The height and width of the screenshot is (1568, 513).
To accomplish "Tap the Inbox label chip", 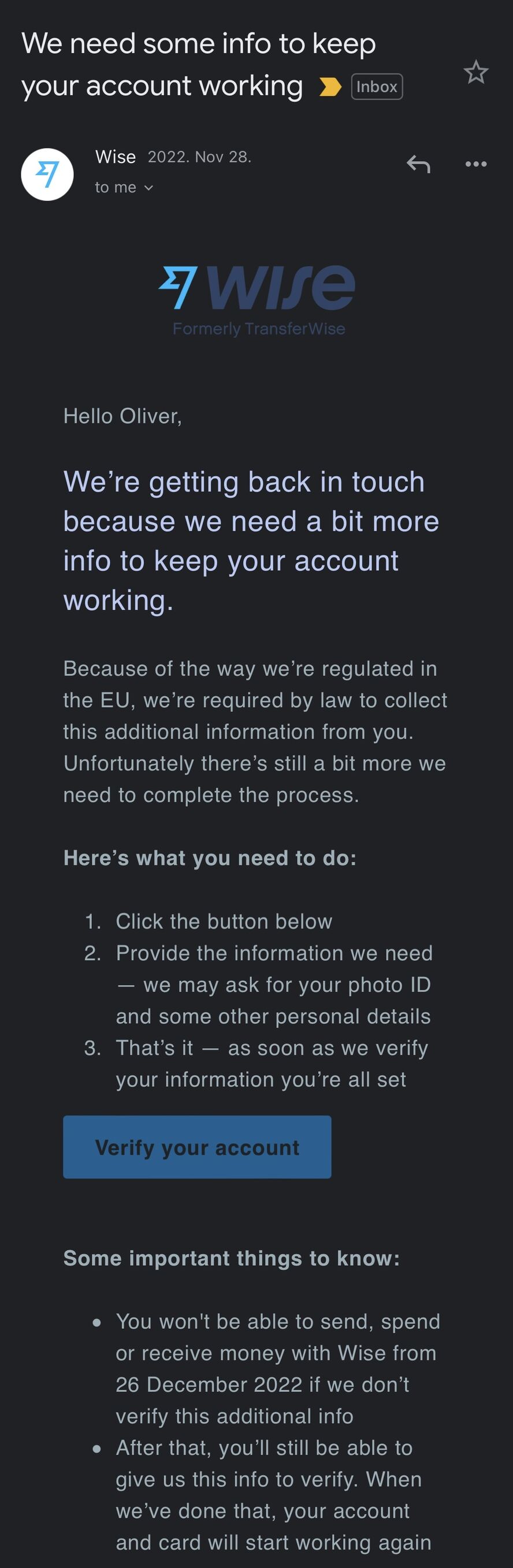I will pos(377,87).
